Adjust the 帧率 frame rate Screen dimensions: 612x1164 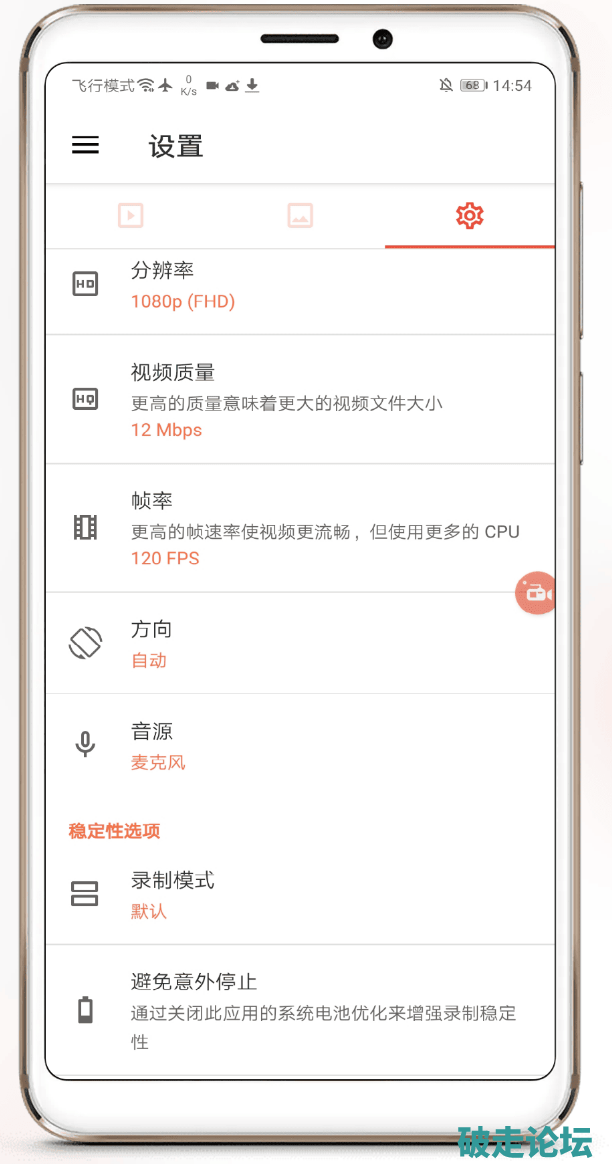coord(300,528)
